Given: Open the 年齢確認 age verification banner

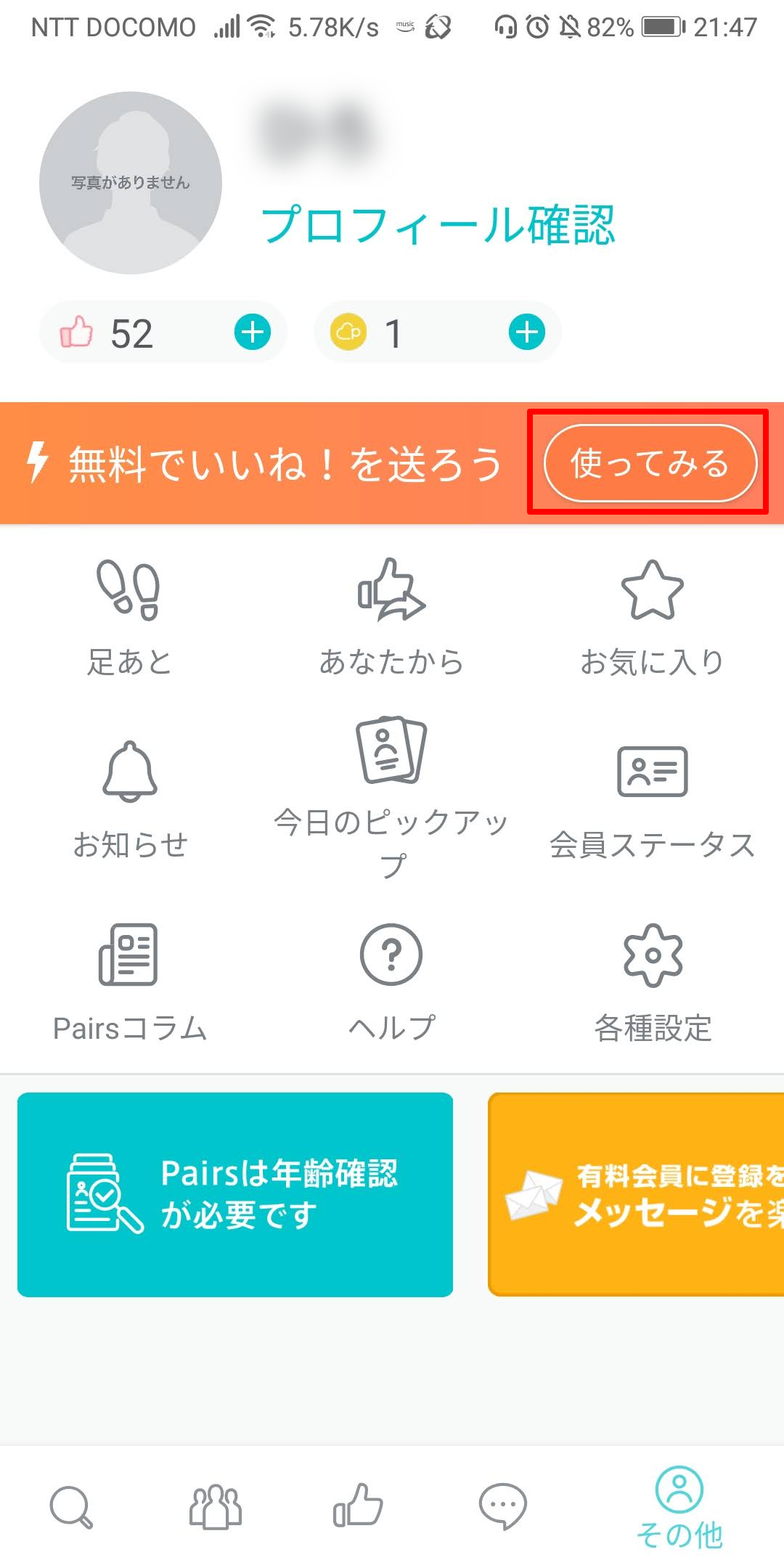Looking at the screenshot, I should pyautogui.click(x=235, y=1194).
